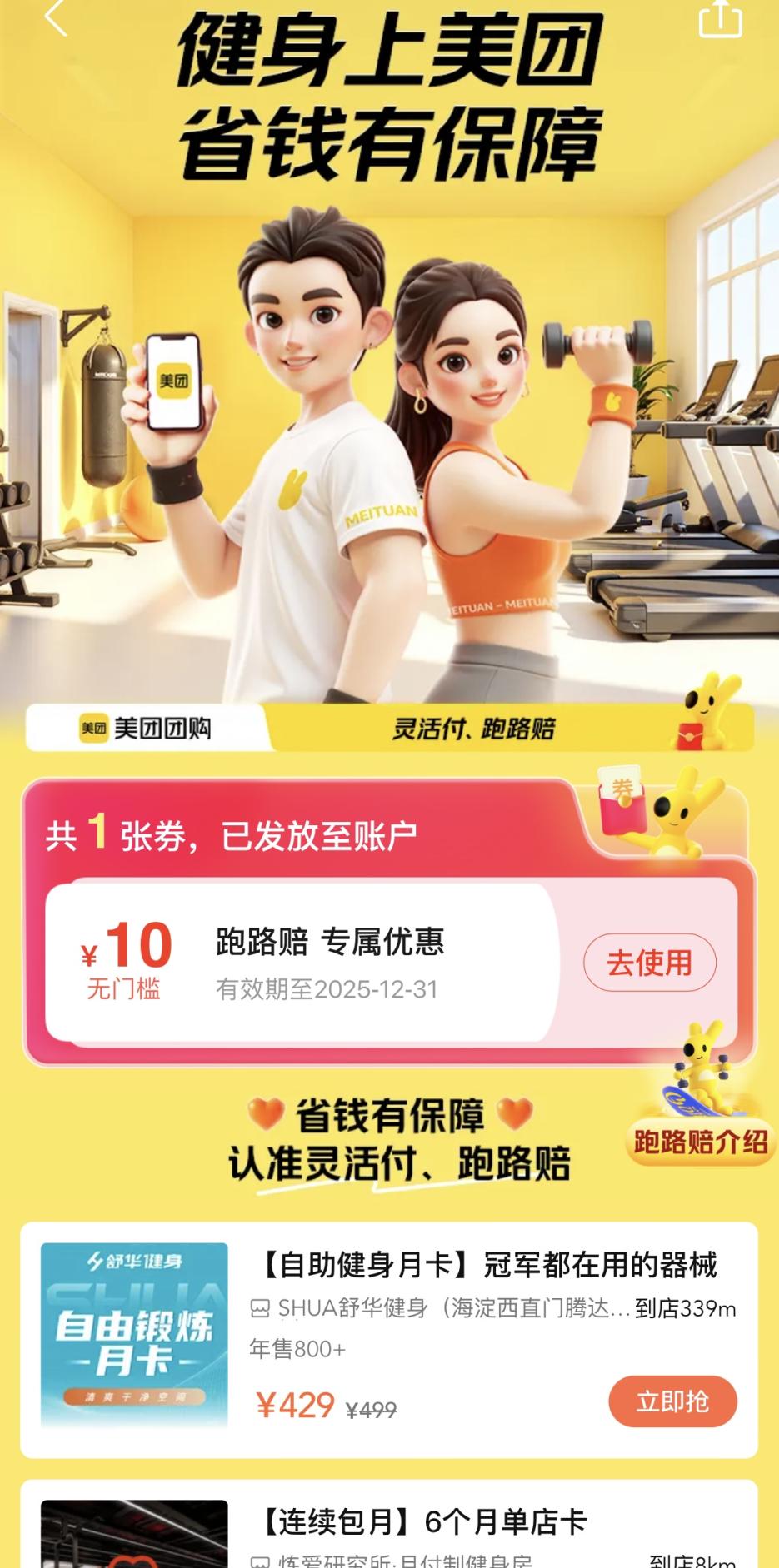Tap 去使用 on the ¥10 coupon
This screenshot has width=779, height=1568.
tap(649, 963)
